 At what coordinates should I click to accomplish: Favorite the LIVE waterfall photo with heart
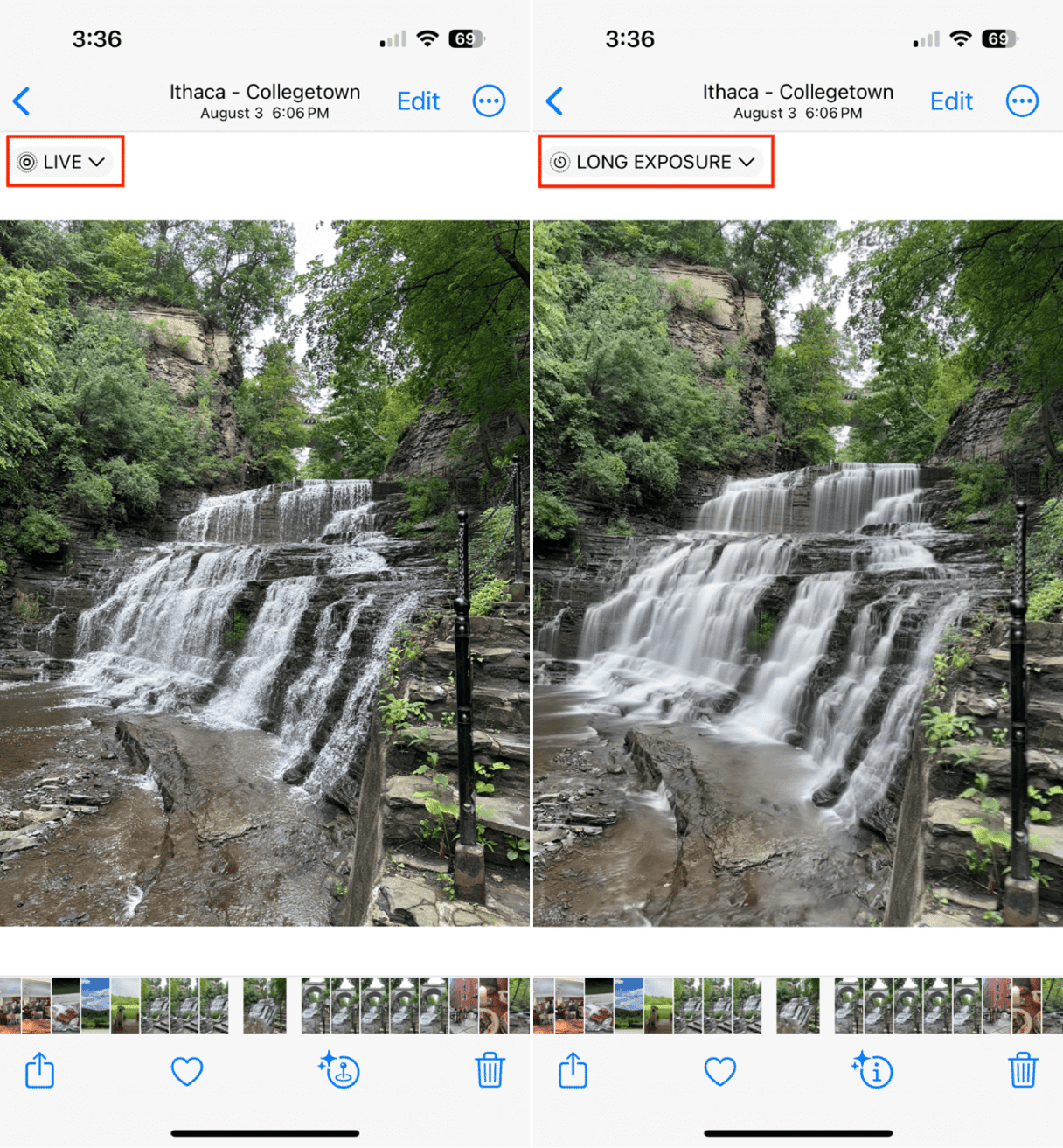(x=186, y=1070)
